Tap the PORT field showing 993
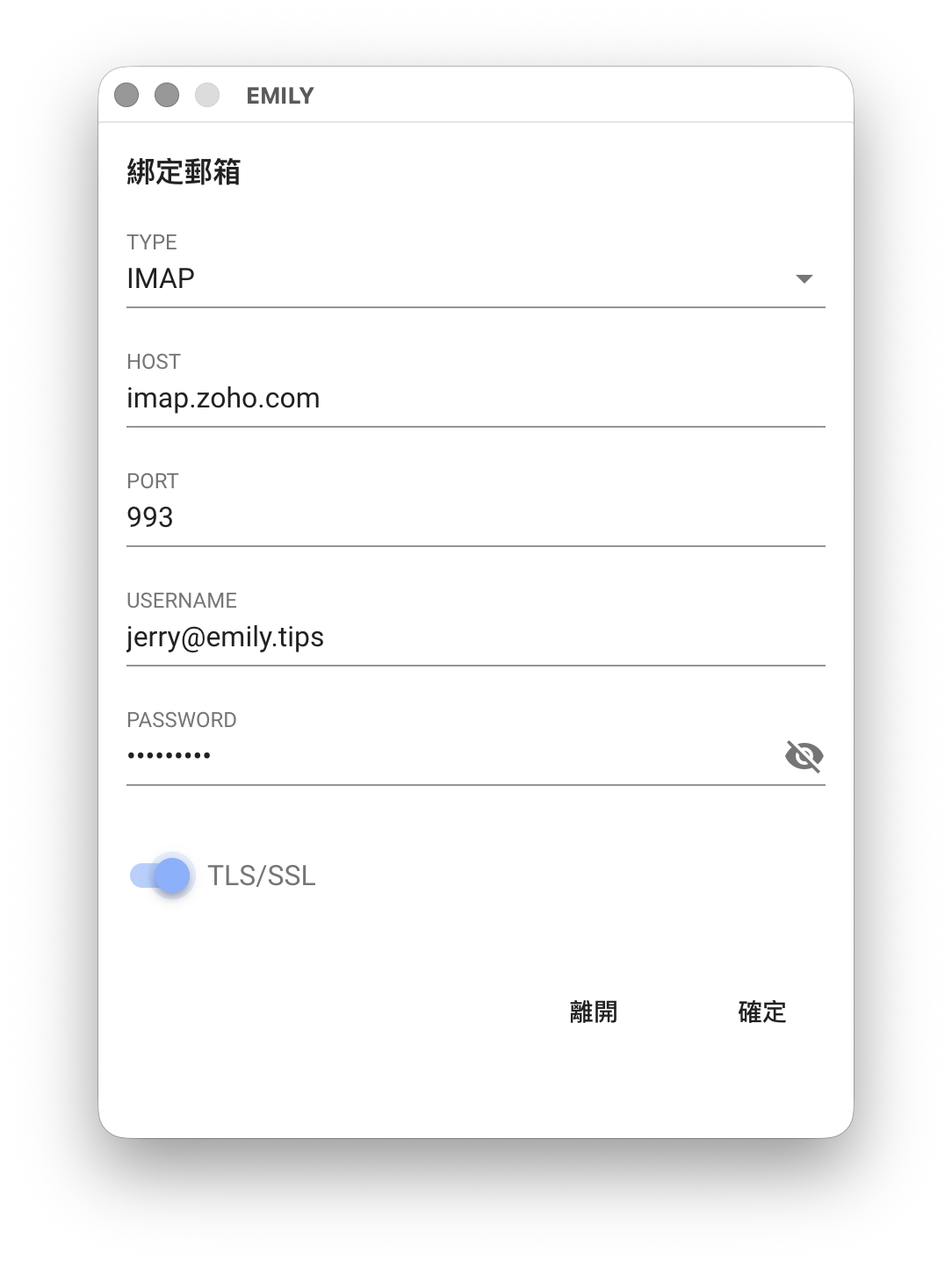Viewport: 952px width, 1268px height. click(x=474, y=518)
